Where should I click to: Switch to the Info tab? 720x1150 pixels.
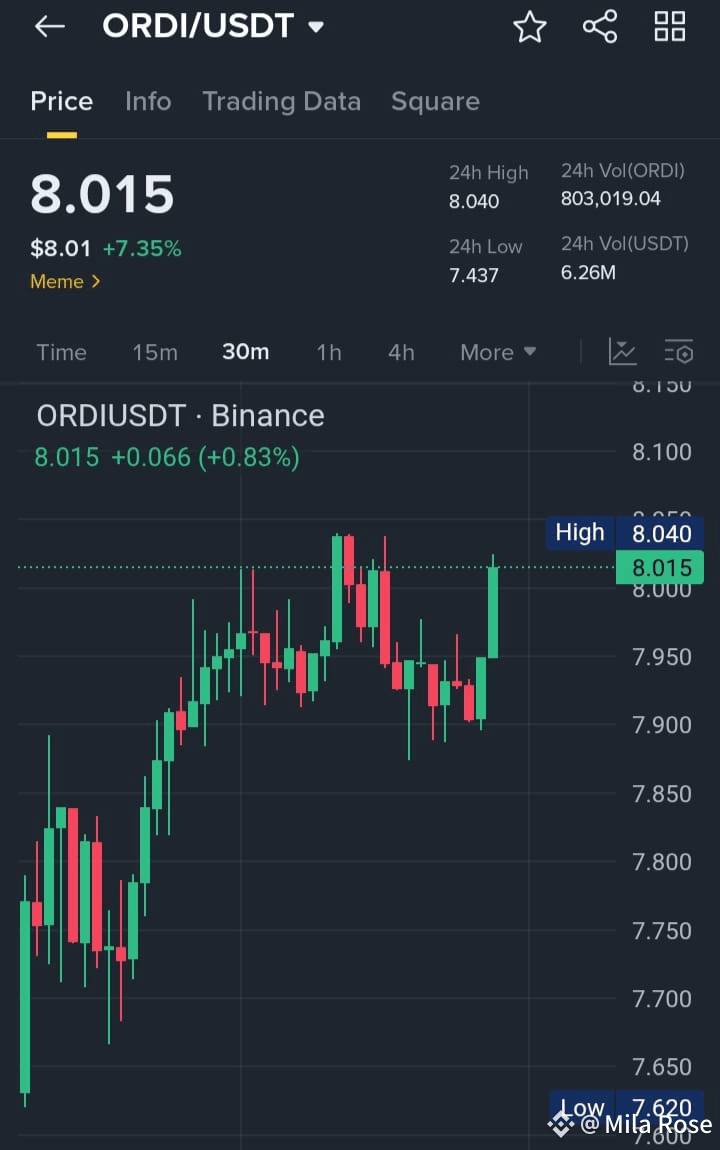(148, 101)
